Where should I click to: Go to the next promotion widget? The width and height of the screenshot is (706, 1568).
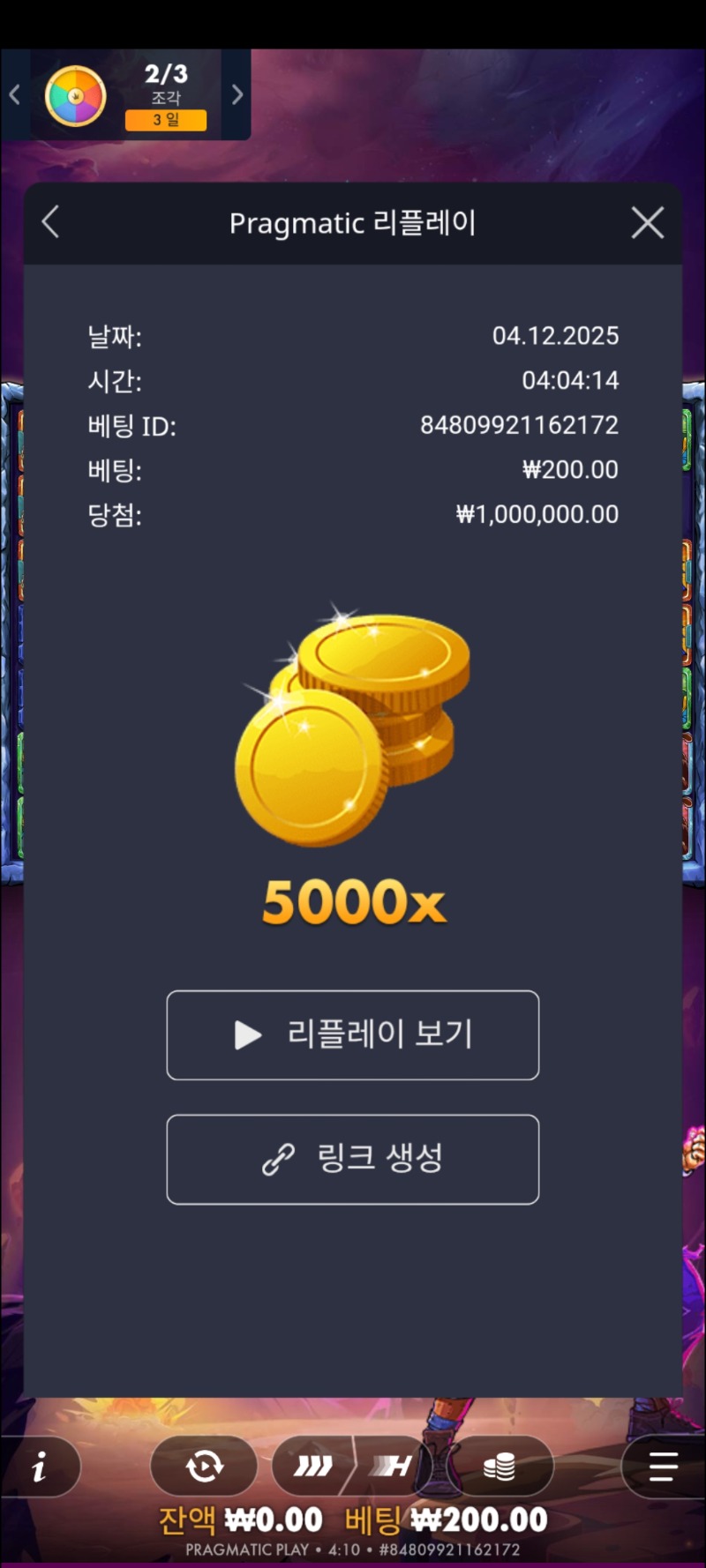(x=237, y=94)
